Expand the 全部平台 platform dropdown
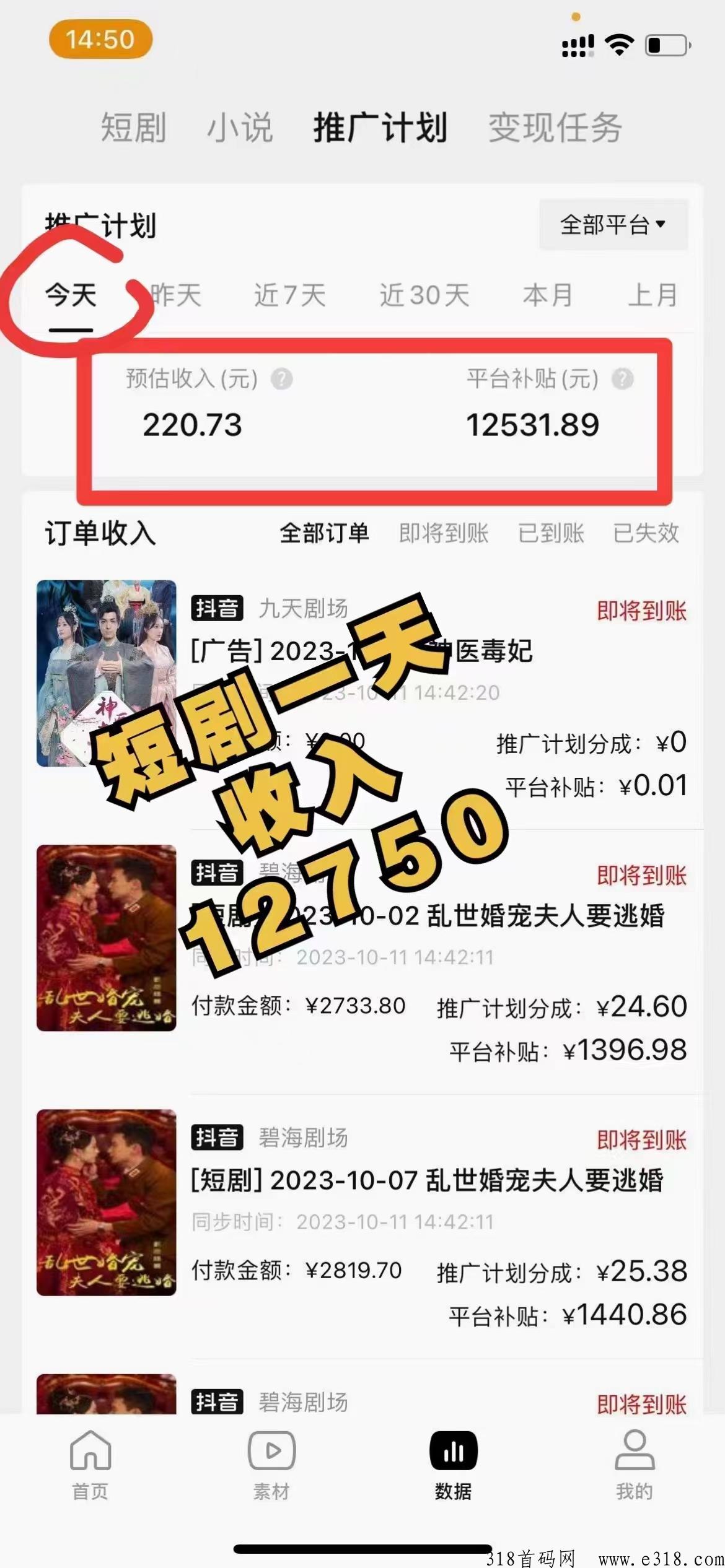The image size is (725, 1568). (613, 224)
